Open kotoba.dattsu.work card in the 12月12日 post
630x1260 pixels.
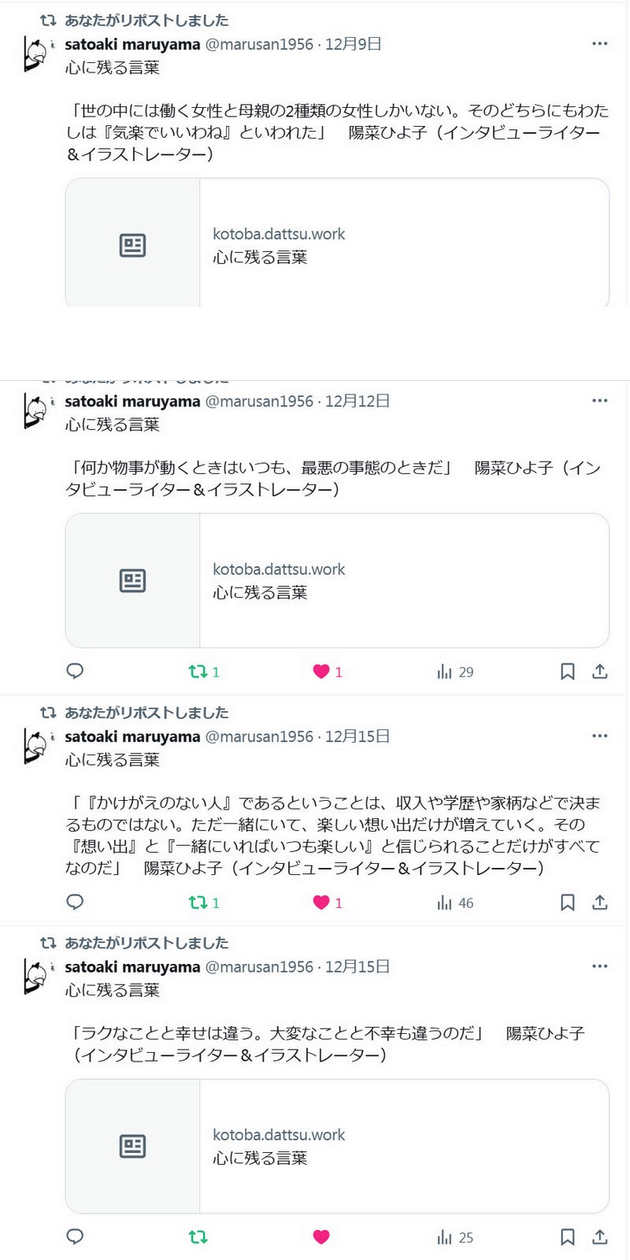pos(337,580)
